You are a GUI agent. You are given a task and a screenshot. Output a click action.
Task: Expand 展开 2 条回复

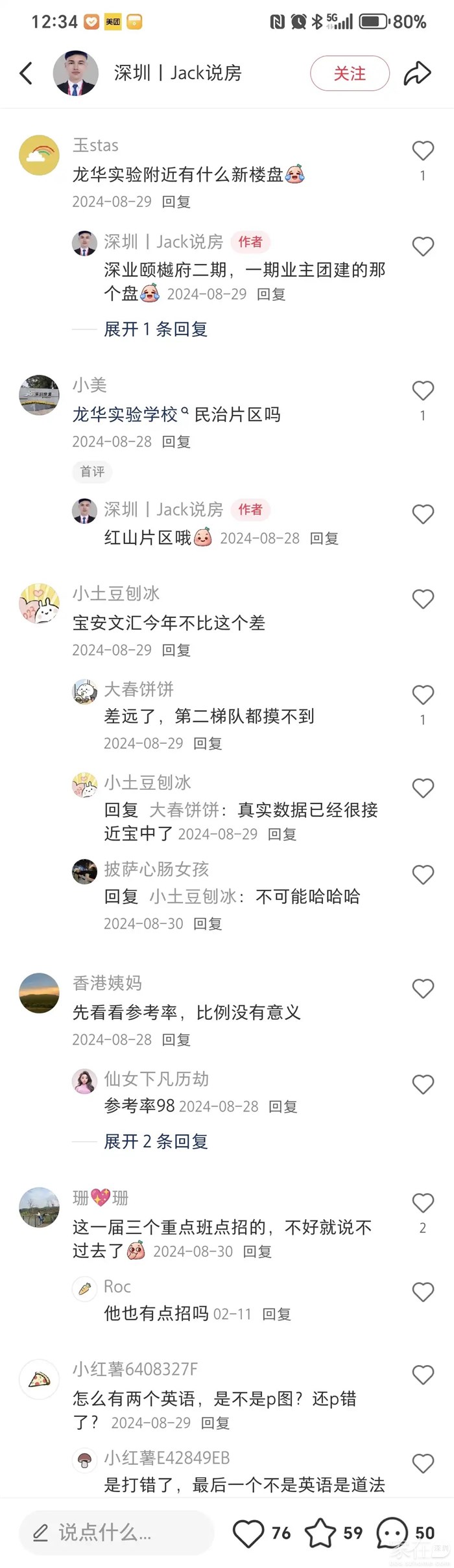coord(156,1141)
